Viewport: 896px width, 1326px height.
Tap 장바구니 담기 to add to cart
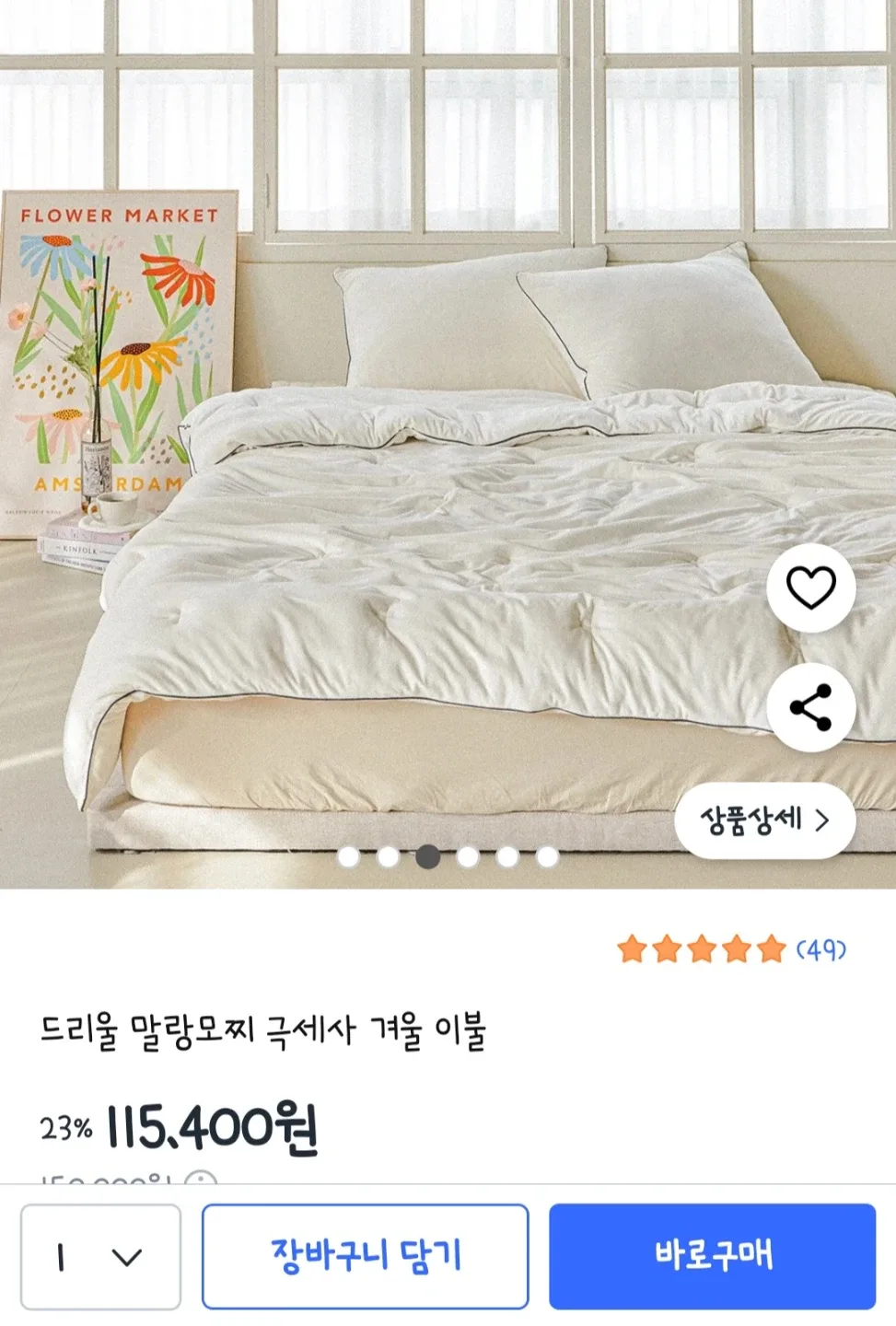[x=365, y=1256]
